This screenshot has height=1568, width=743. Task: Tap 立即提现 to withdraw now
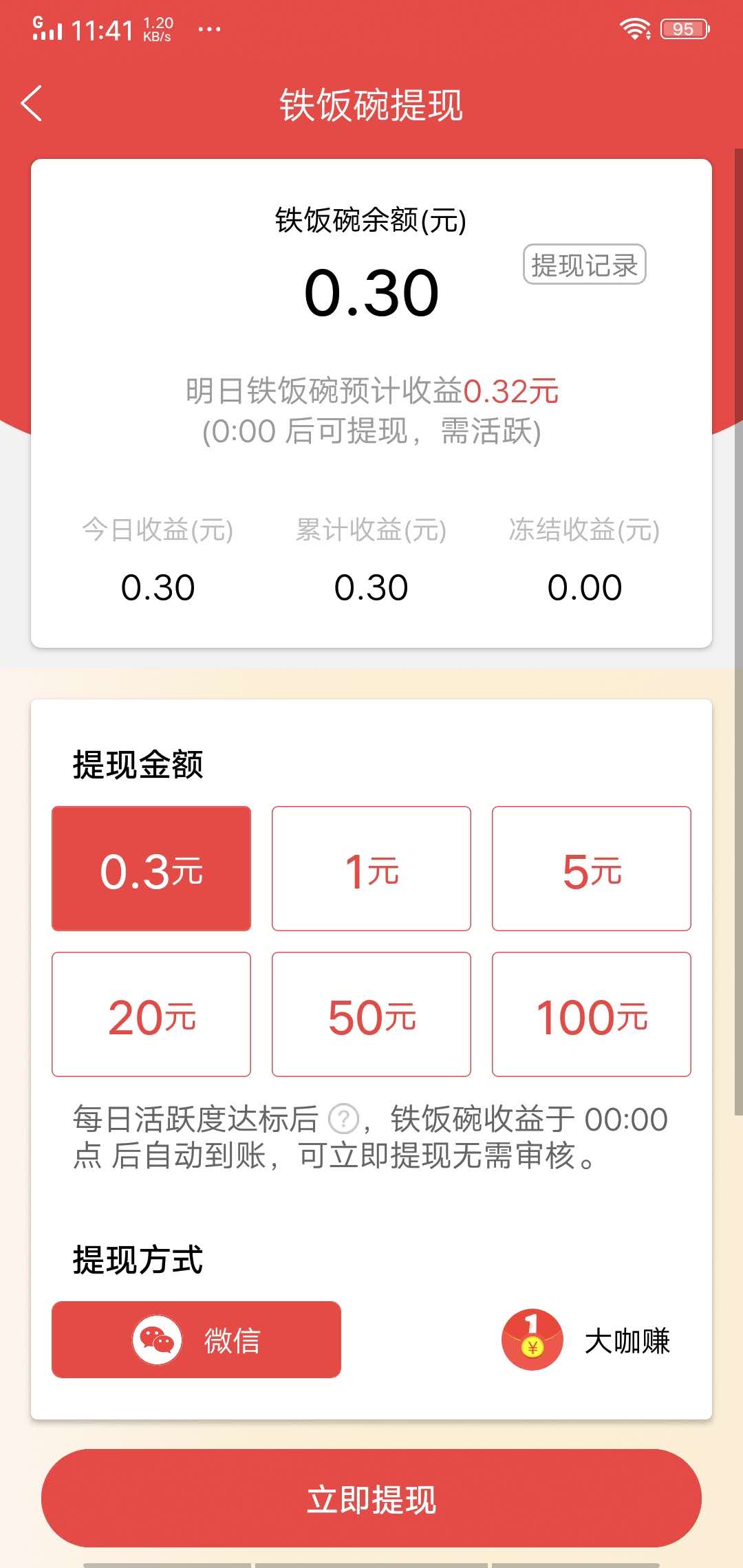[x=371, y=1499]
